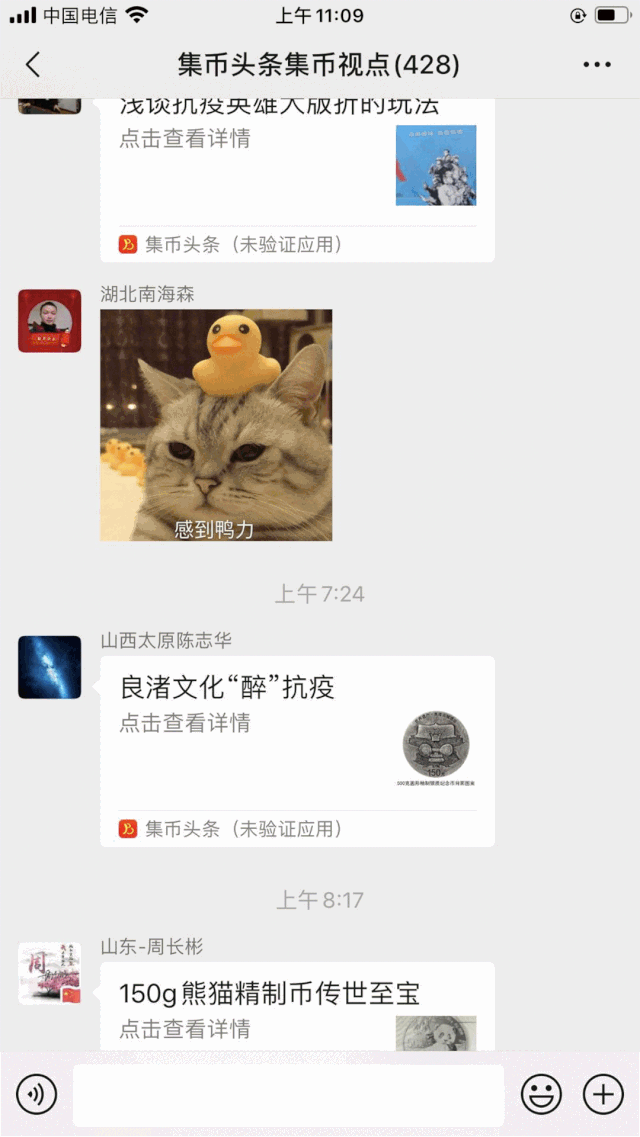Screen dimensions: 640x1137
Task: View 山西太原陈志华's profile avatar
Action: 50,667
